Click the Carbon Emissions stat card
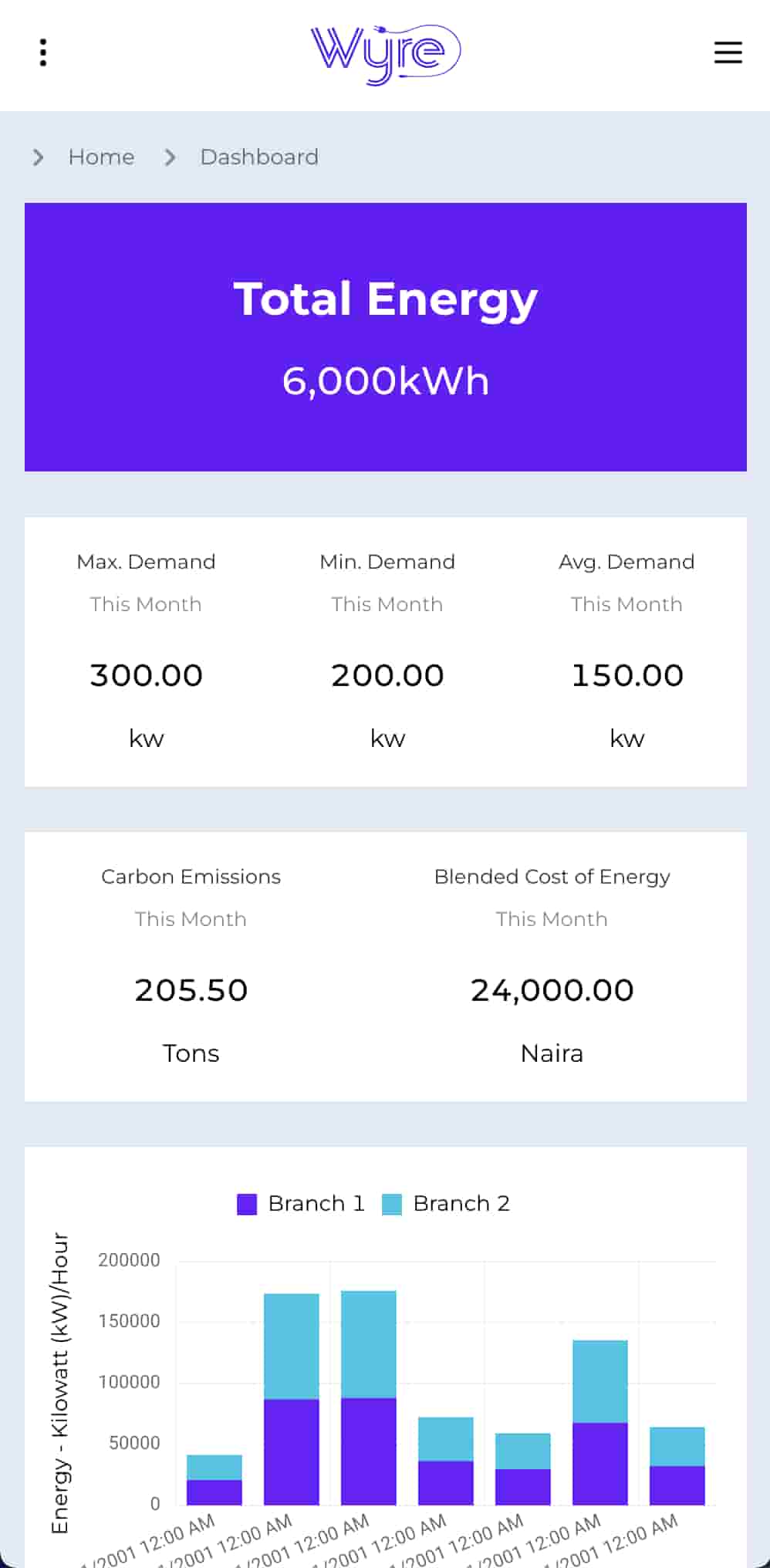 [191, 965]
